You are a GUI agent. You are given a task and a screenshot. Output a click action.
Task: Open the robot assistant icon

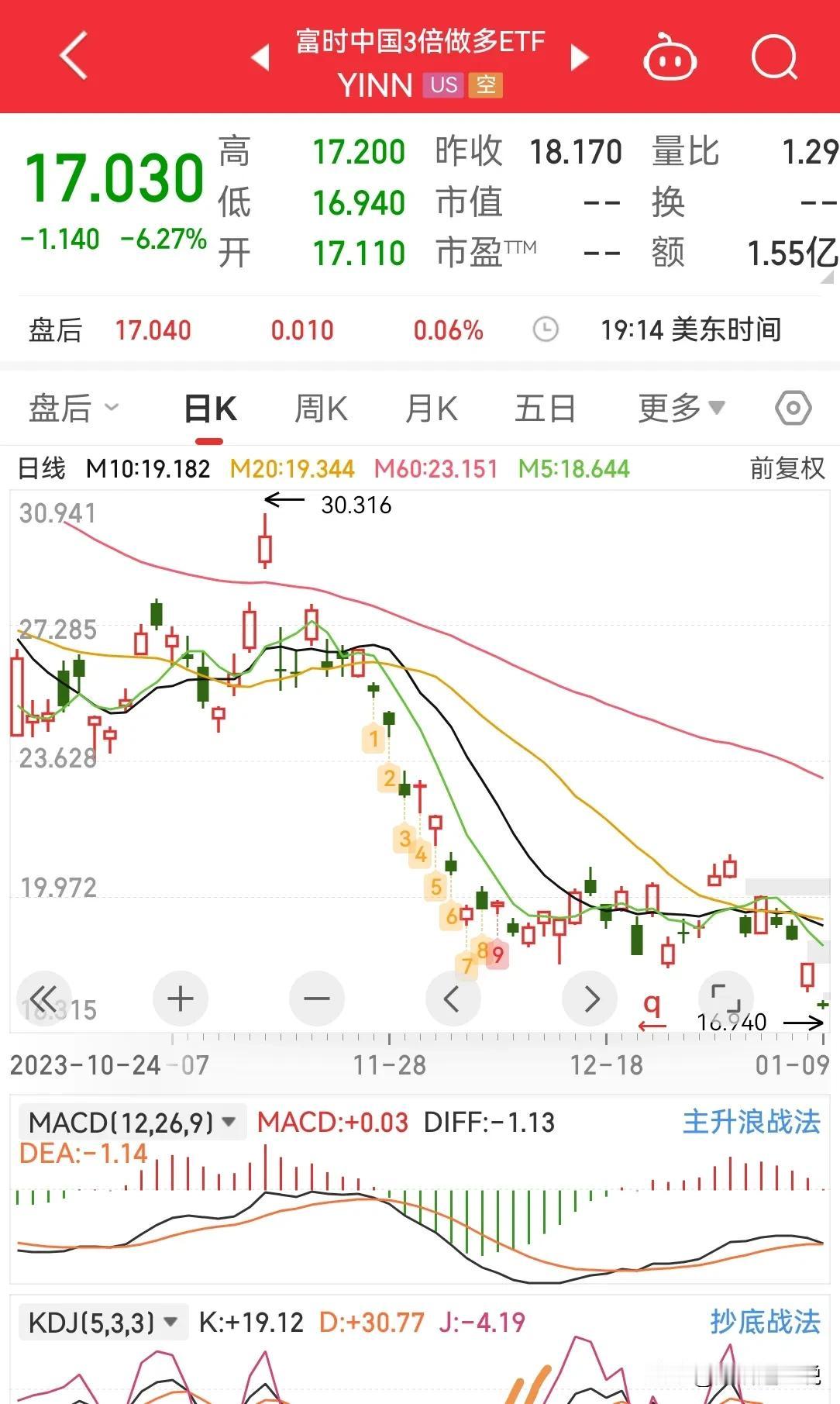click(670, 57)
